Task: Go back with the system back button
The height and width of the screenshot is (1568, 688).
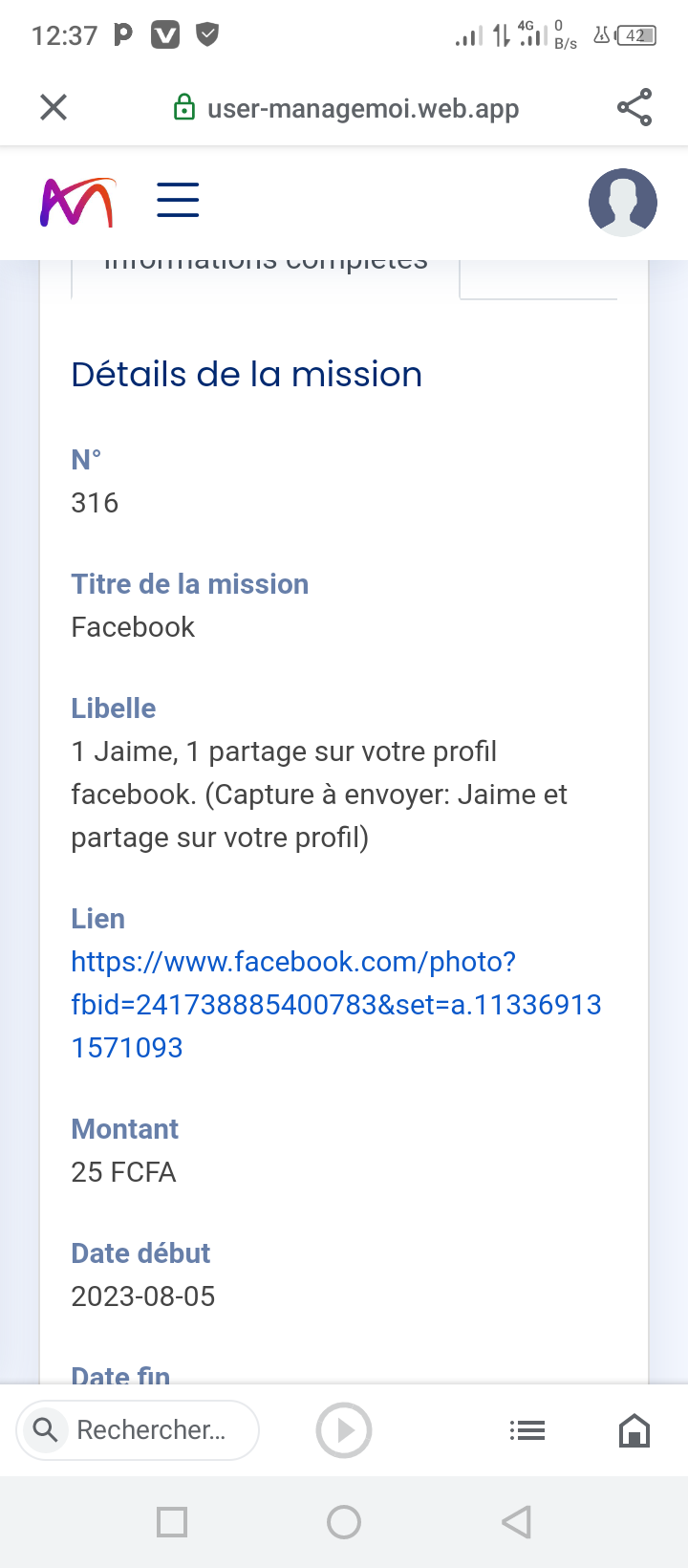Action: click(516, 1522)
